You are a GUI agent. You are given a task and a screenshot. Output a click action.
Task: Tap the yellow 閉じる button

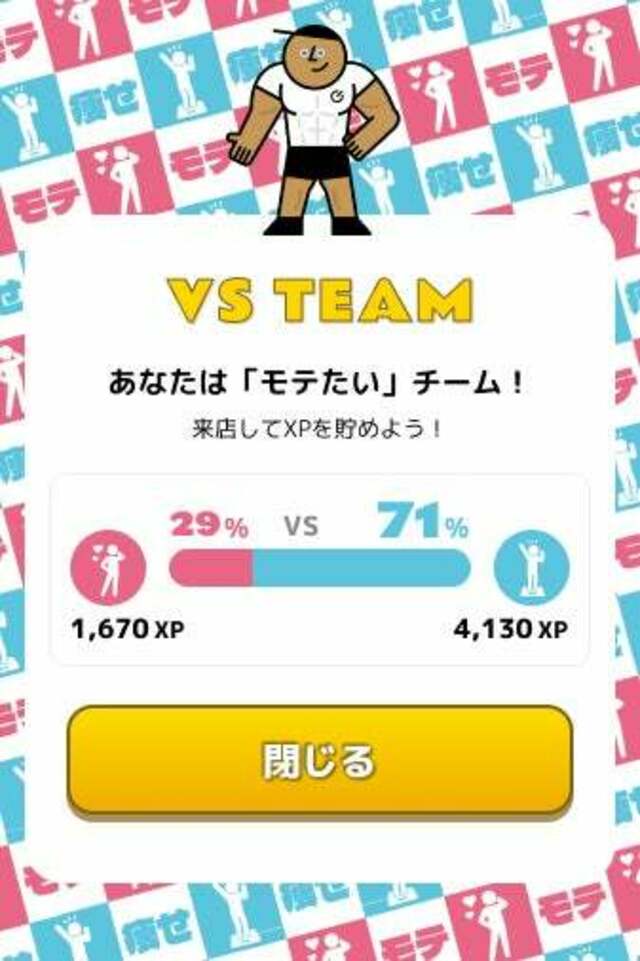320,761
